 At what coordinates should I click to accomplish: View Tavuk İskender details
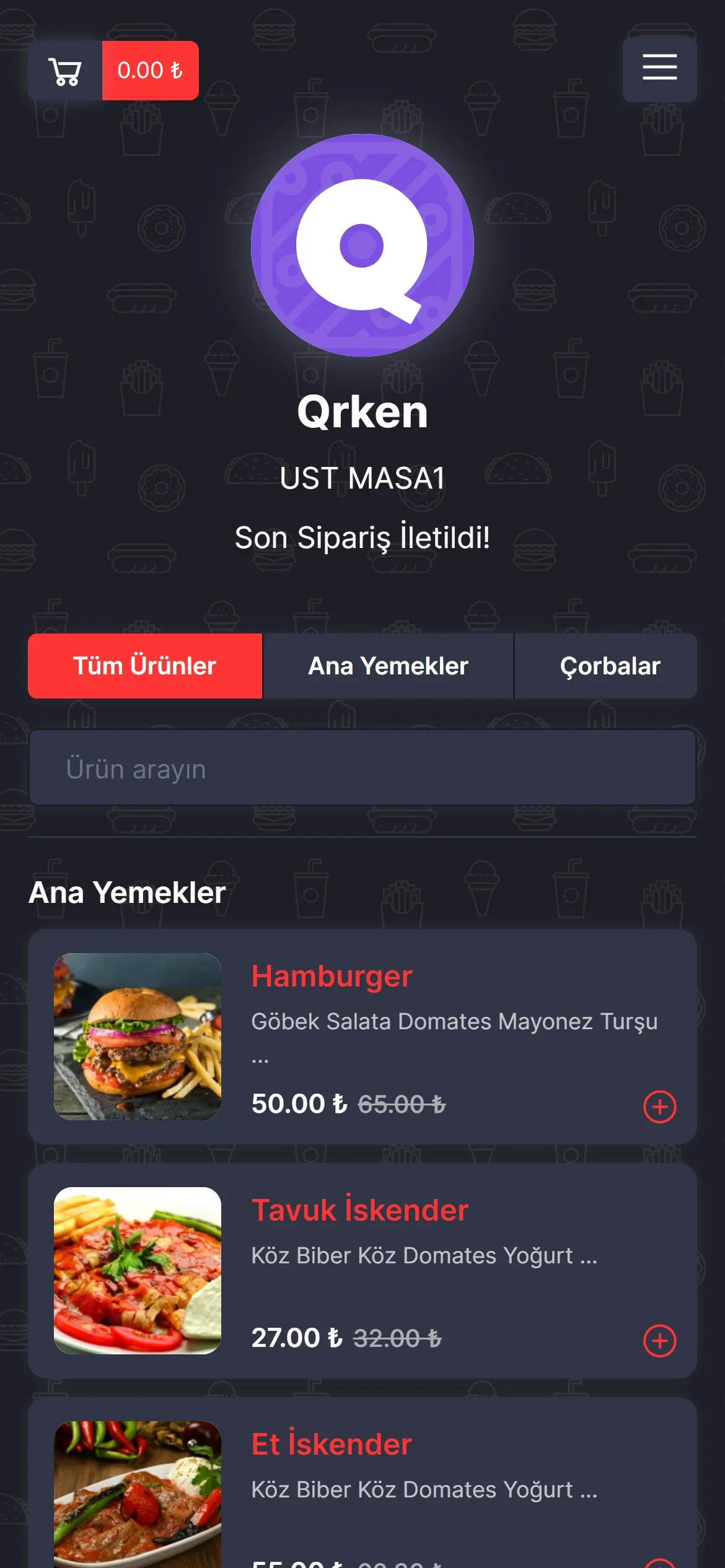359,1211
